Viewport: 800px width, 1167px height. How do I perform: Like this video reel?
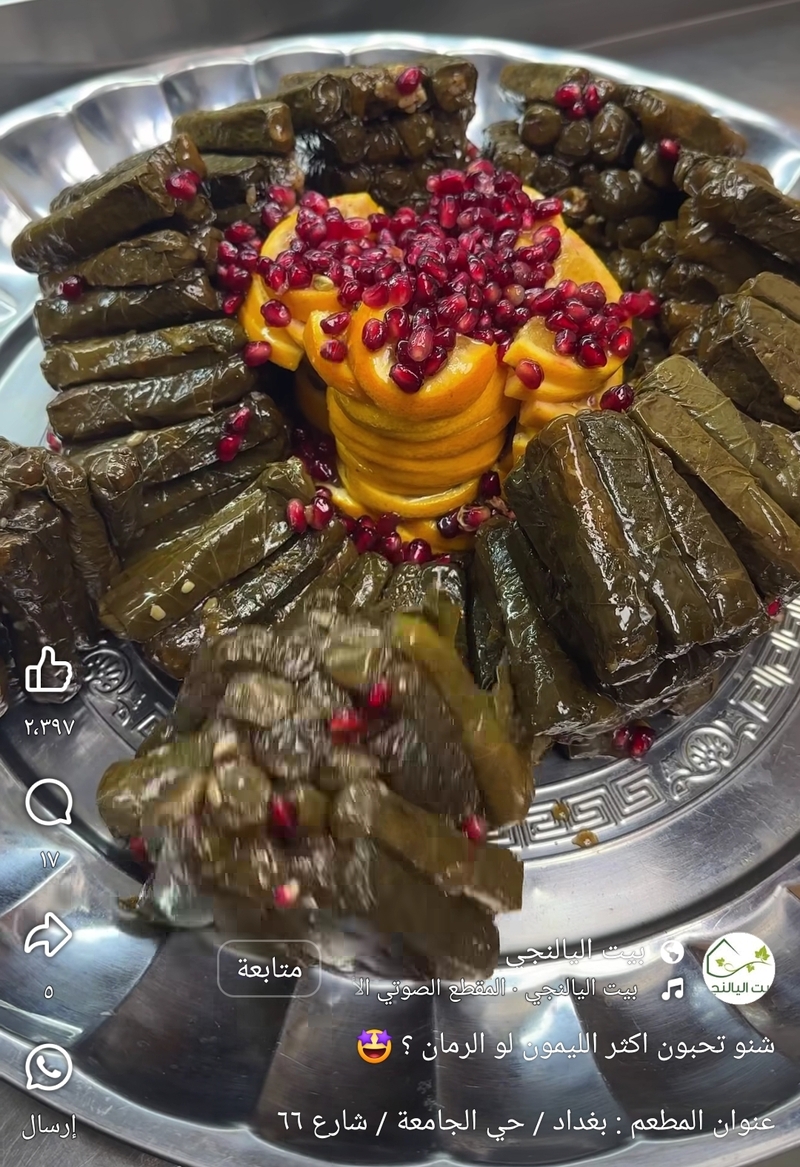tap(48, 671)
